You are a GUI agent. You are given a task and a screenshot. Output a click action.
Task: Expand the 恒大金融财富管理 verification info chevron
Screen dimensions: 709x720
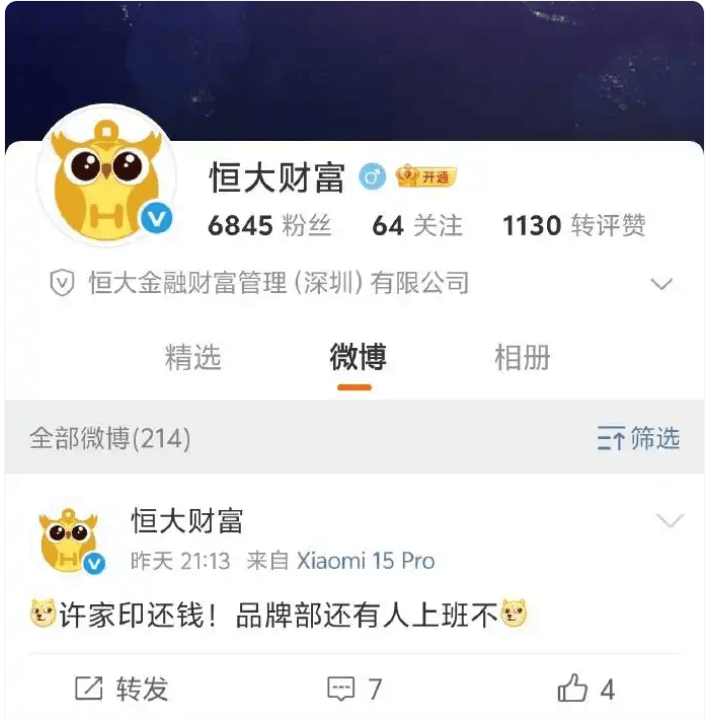point(661,284)
